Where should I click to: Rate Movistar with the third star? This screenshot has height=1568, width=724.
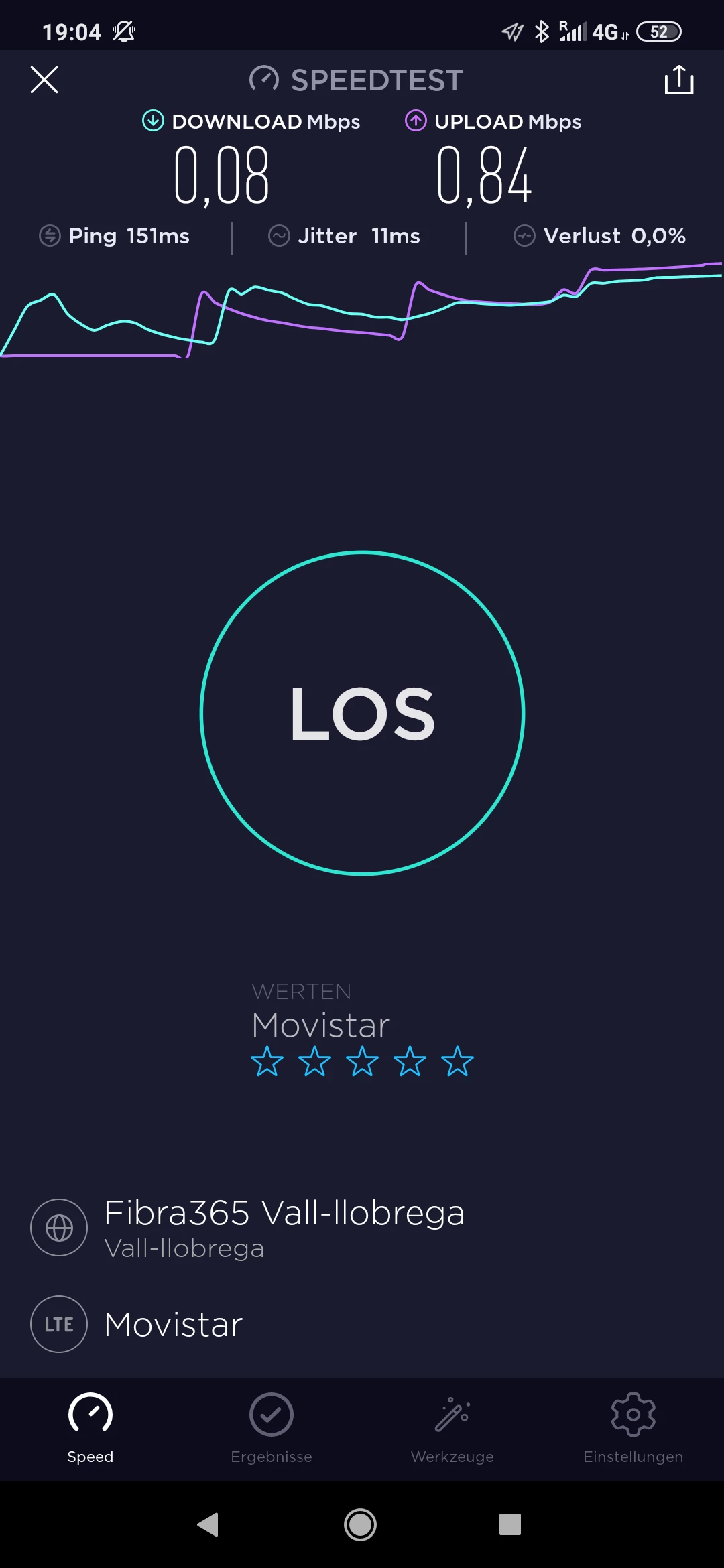tap(362, 1061)
